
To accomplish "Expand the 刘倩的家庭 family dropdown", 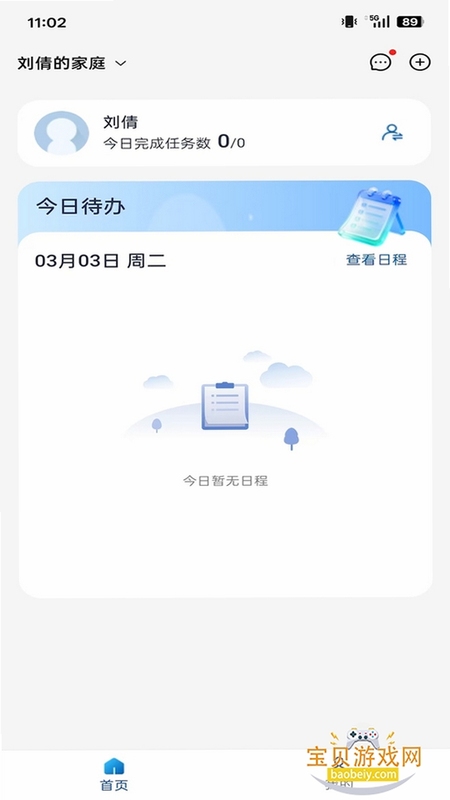I will [72, 63].
